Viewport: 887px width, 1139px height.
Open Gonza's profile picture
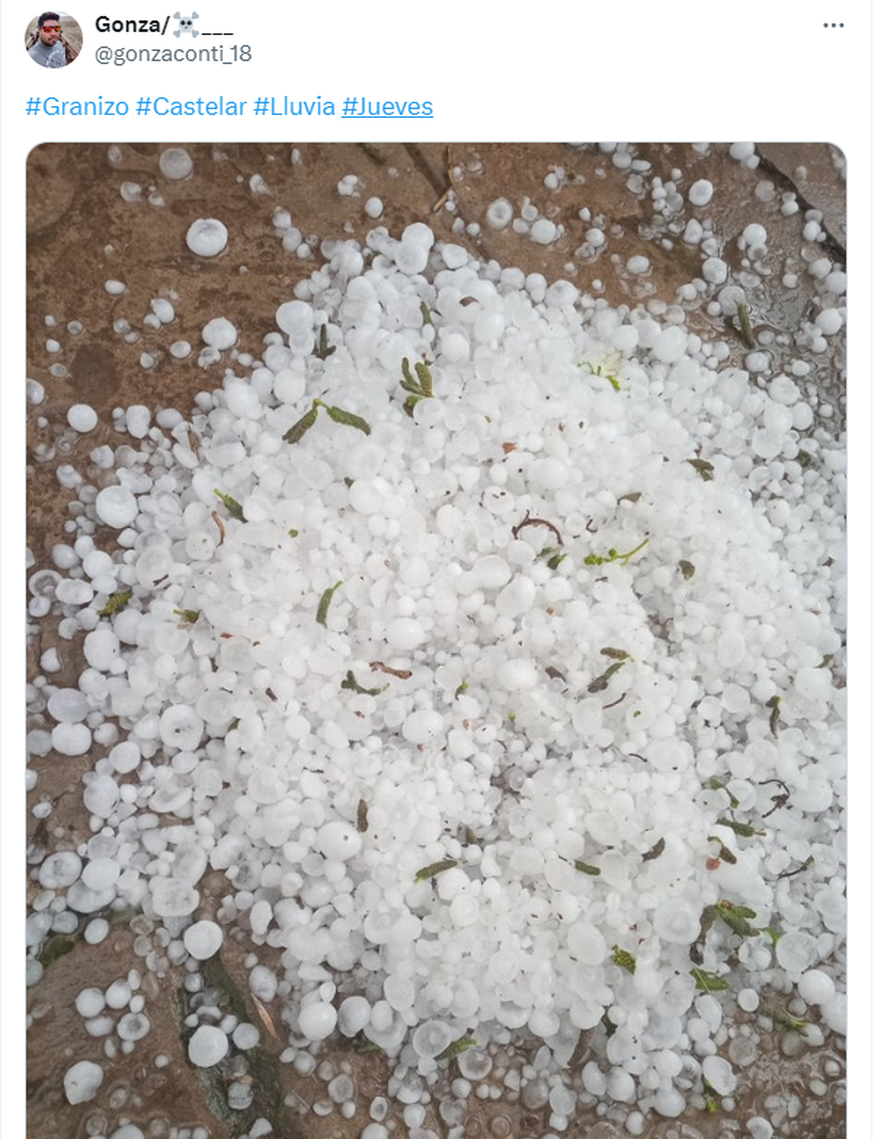click(53, 39)
